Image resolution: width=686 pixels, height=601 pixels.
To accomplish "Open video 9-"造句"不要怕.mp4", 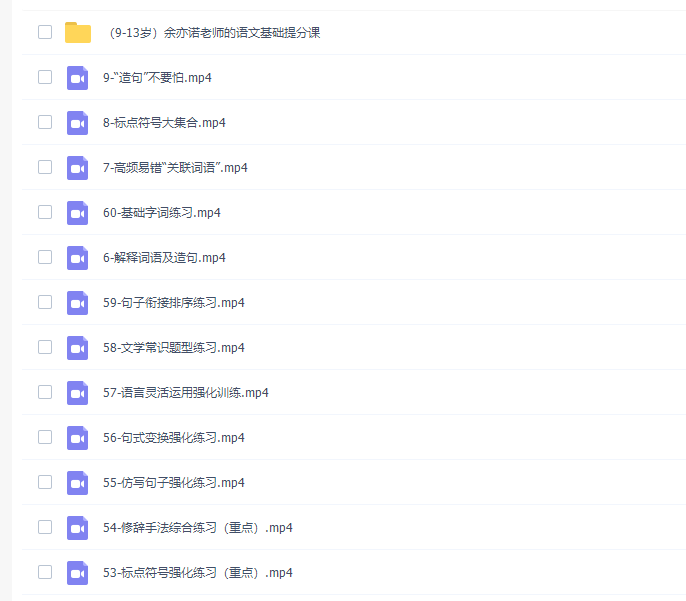I will [x=157, y=78].
